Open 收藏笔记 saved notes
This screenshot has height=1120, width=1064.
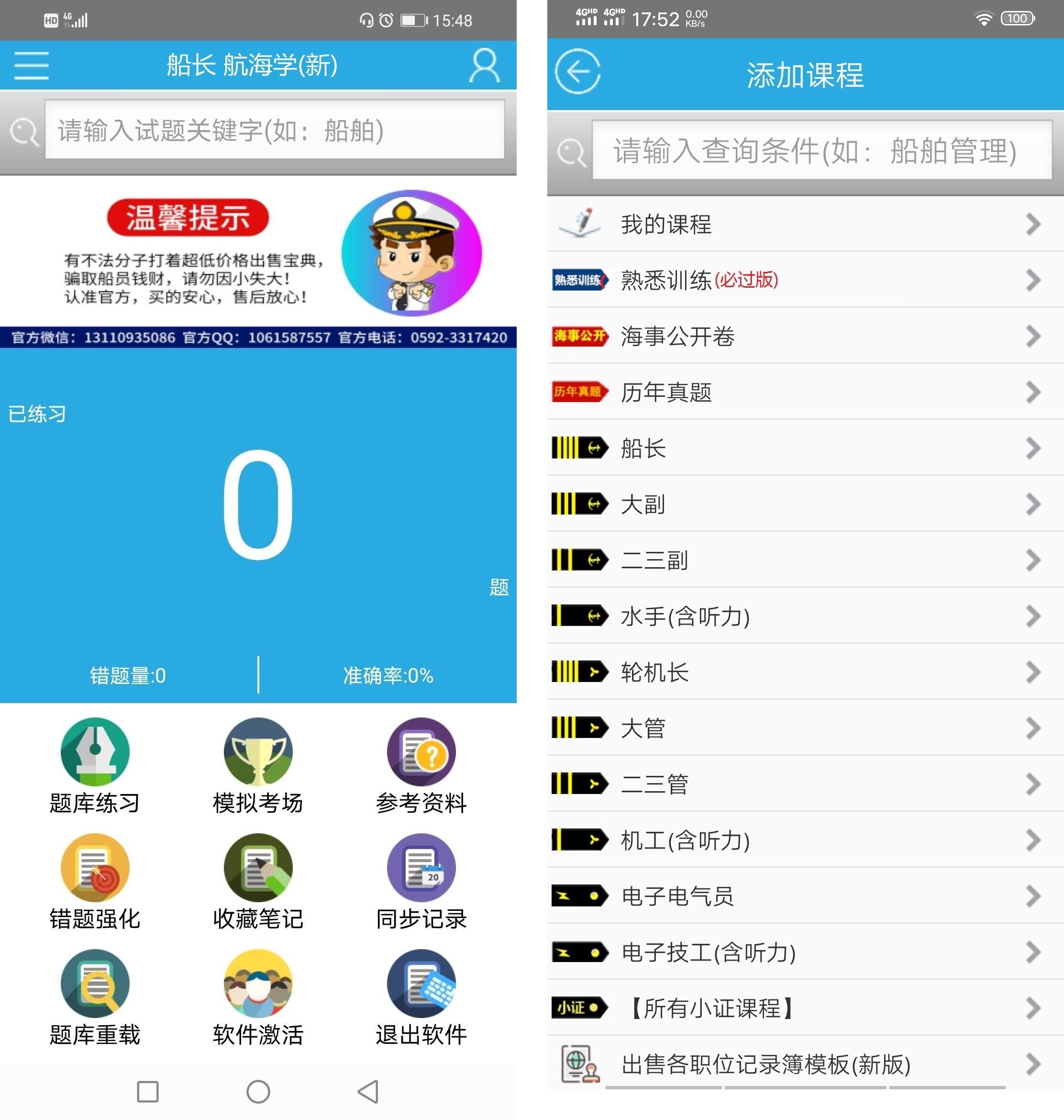[258, 880]
